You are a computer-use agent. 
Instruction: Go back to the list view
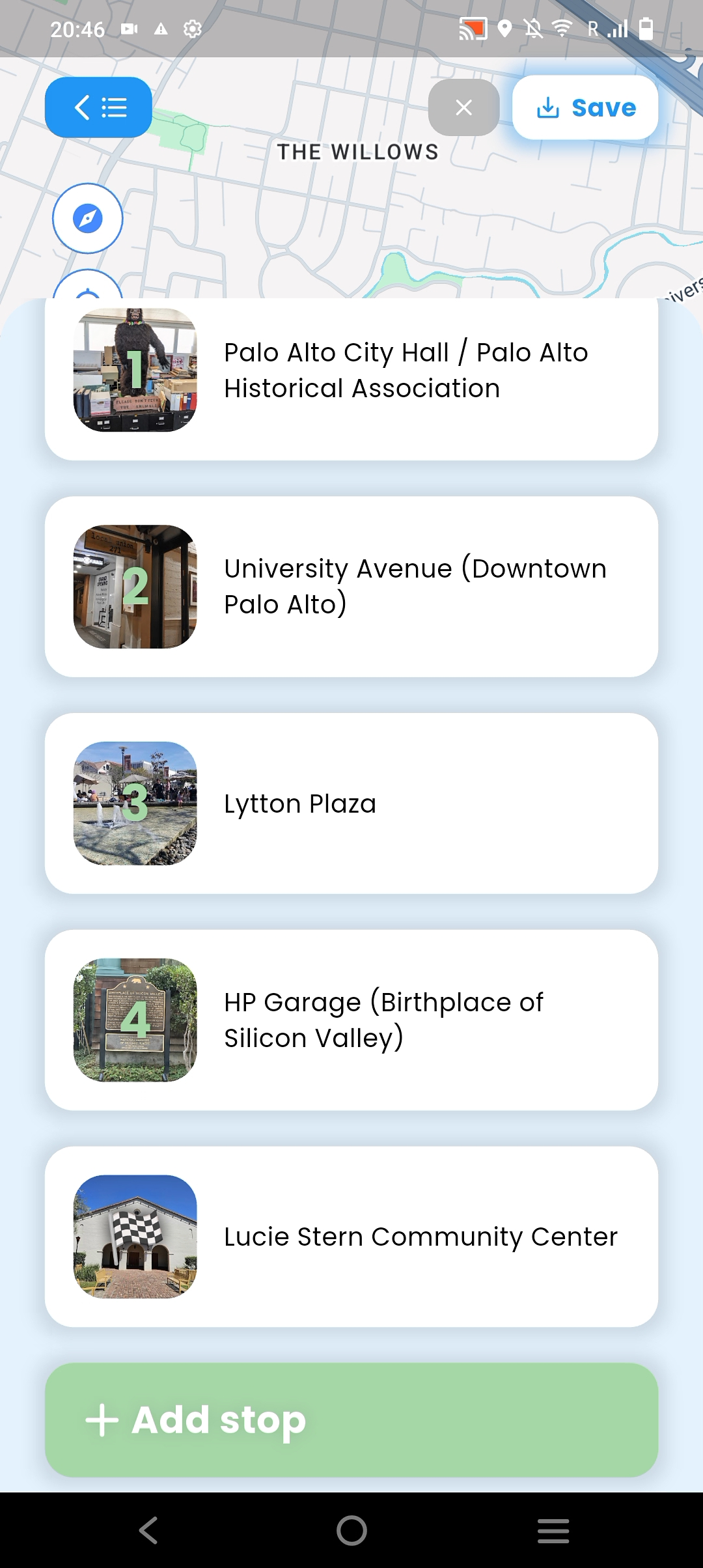[x=98, y=107]
